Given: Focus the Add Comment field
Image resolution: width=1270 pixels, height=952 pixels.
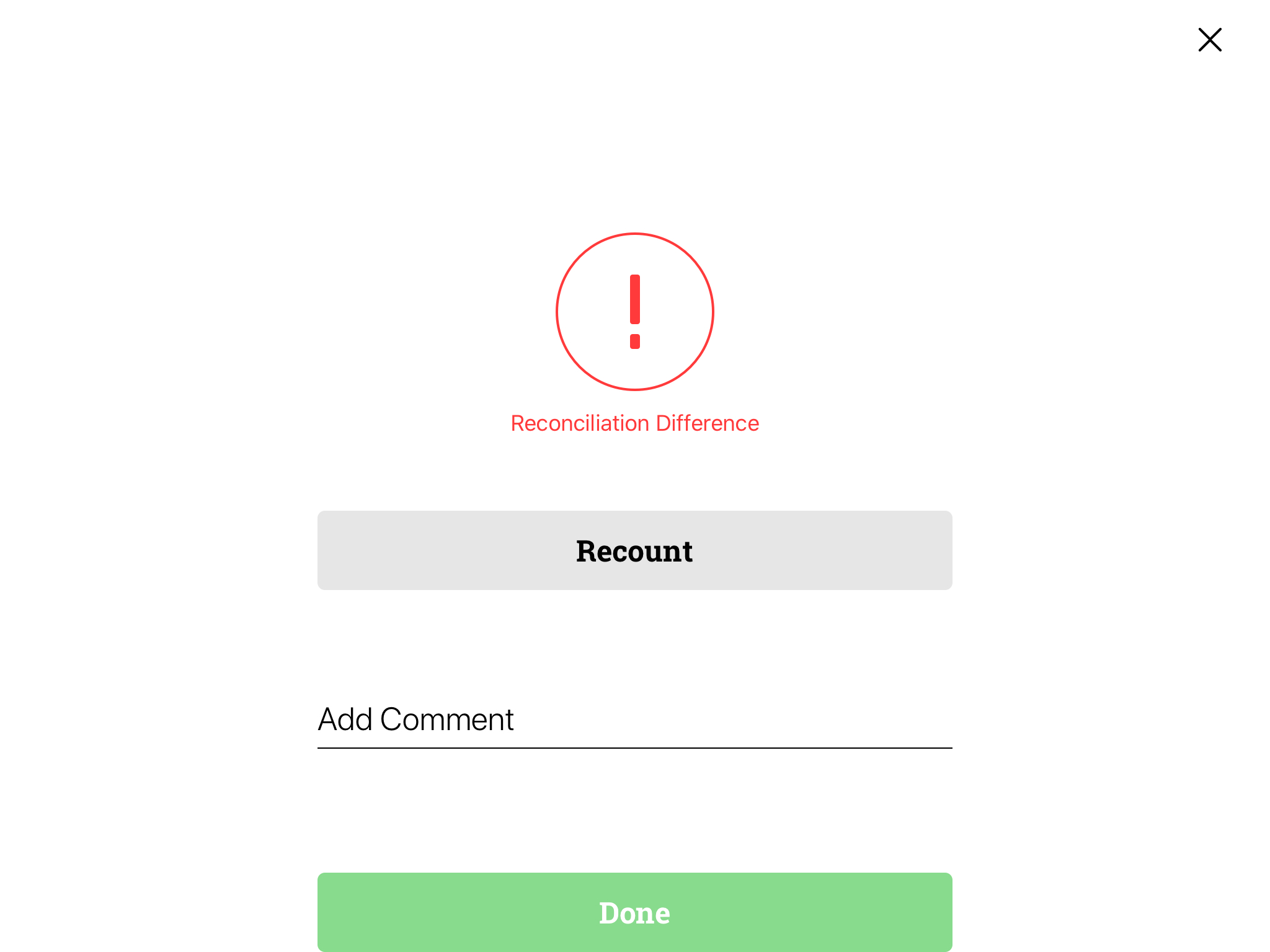Looking at the screenshot, I should pos(634,720).
